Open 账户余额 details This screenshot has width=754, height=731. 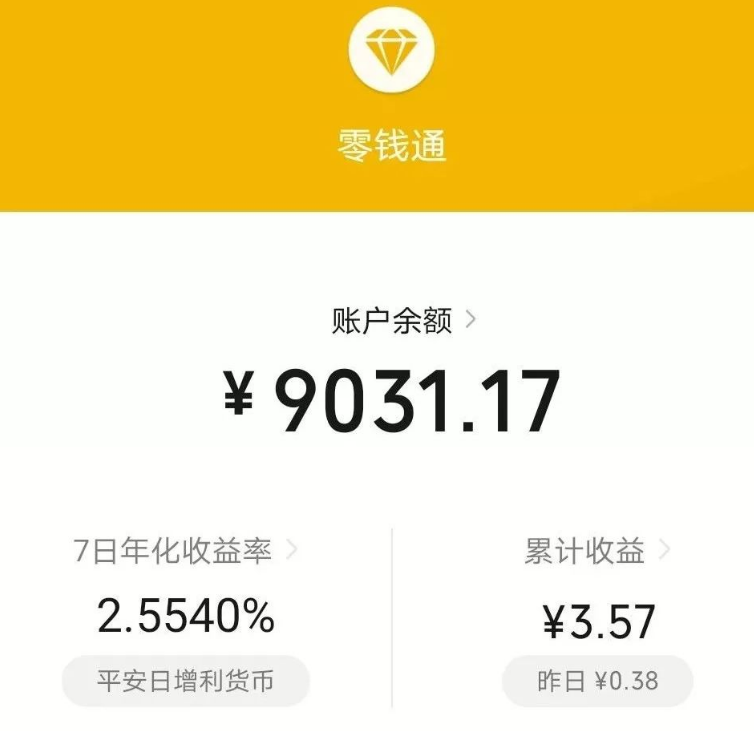pos(403,321)
